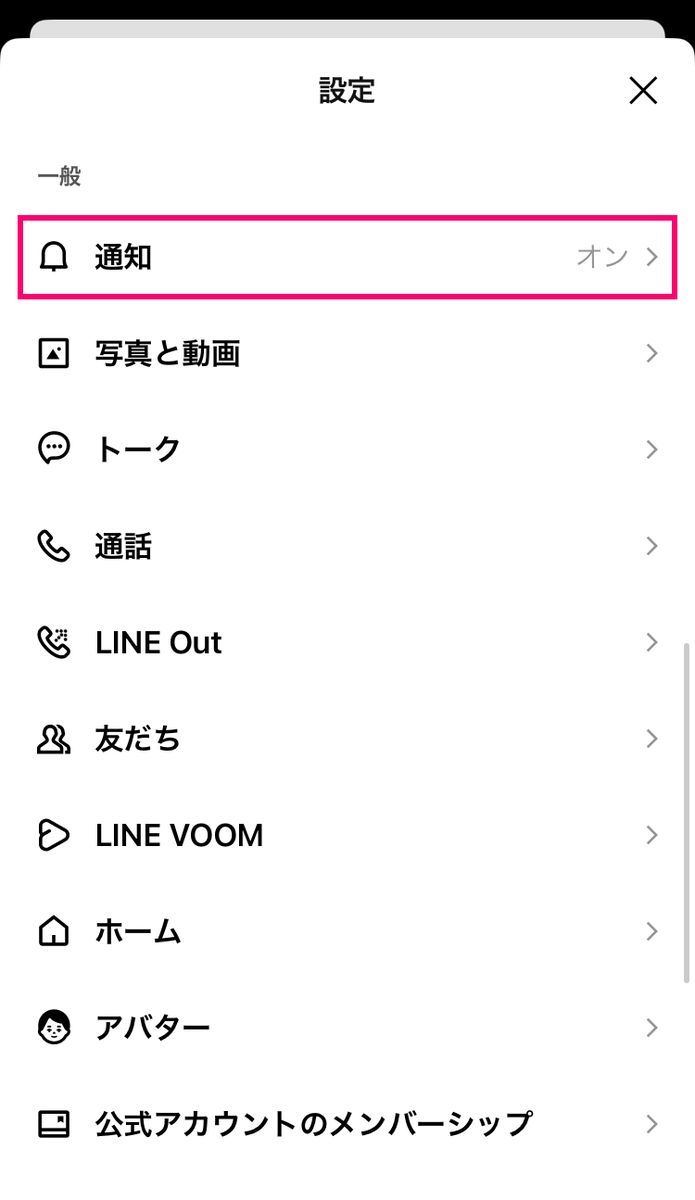
Task: Open the 通知 notification settings
Action: click(x=347, y=257)
